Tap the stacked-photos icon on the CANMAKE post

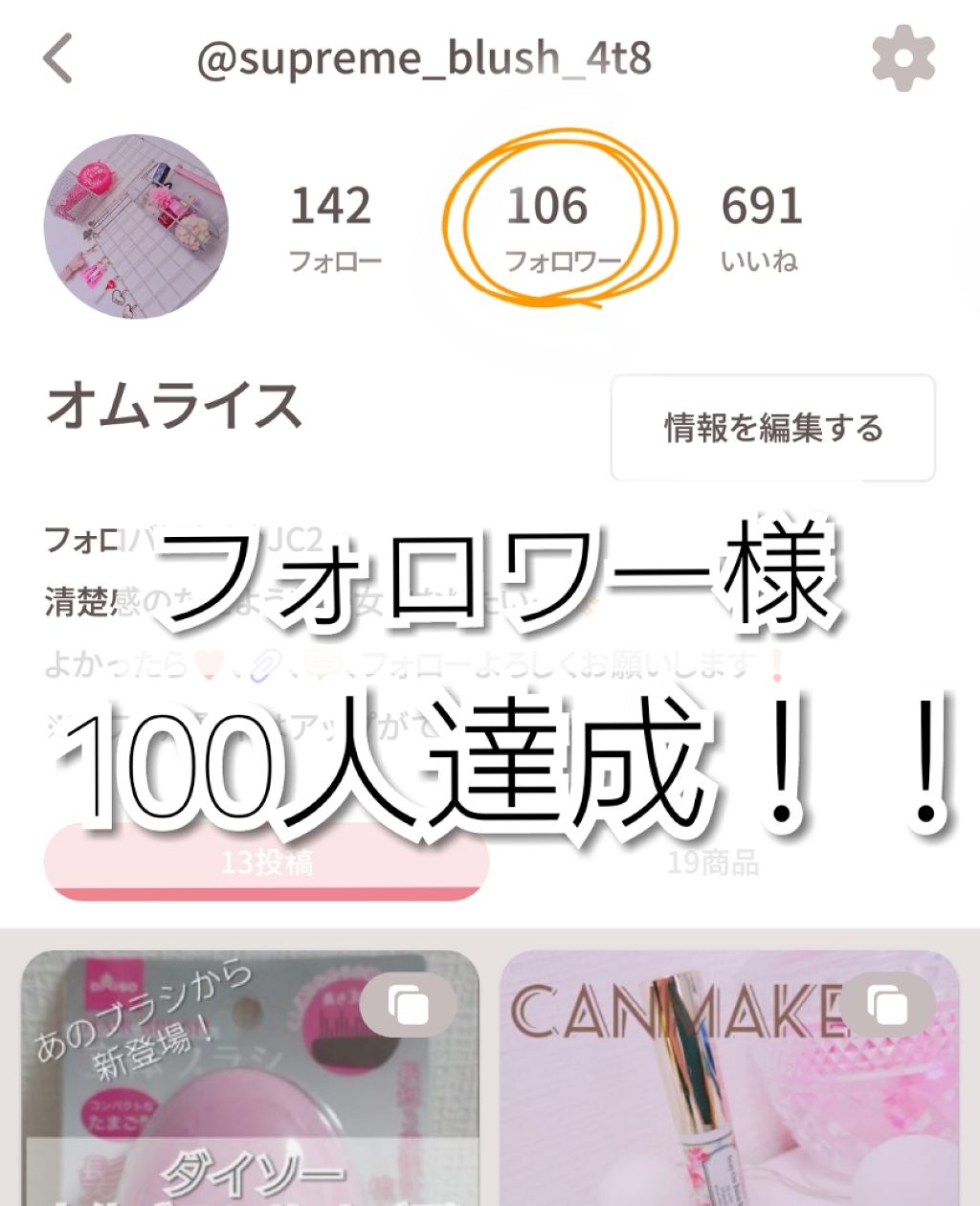pyautogui.click(x=888, y=1004)
